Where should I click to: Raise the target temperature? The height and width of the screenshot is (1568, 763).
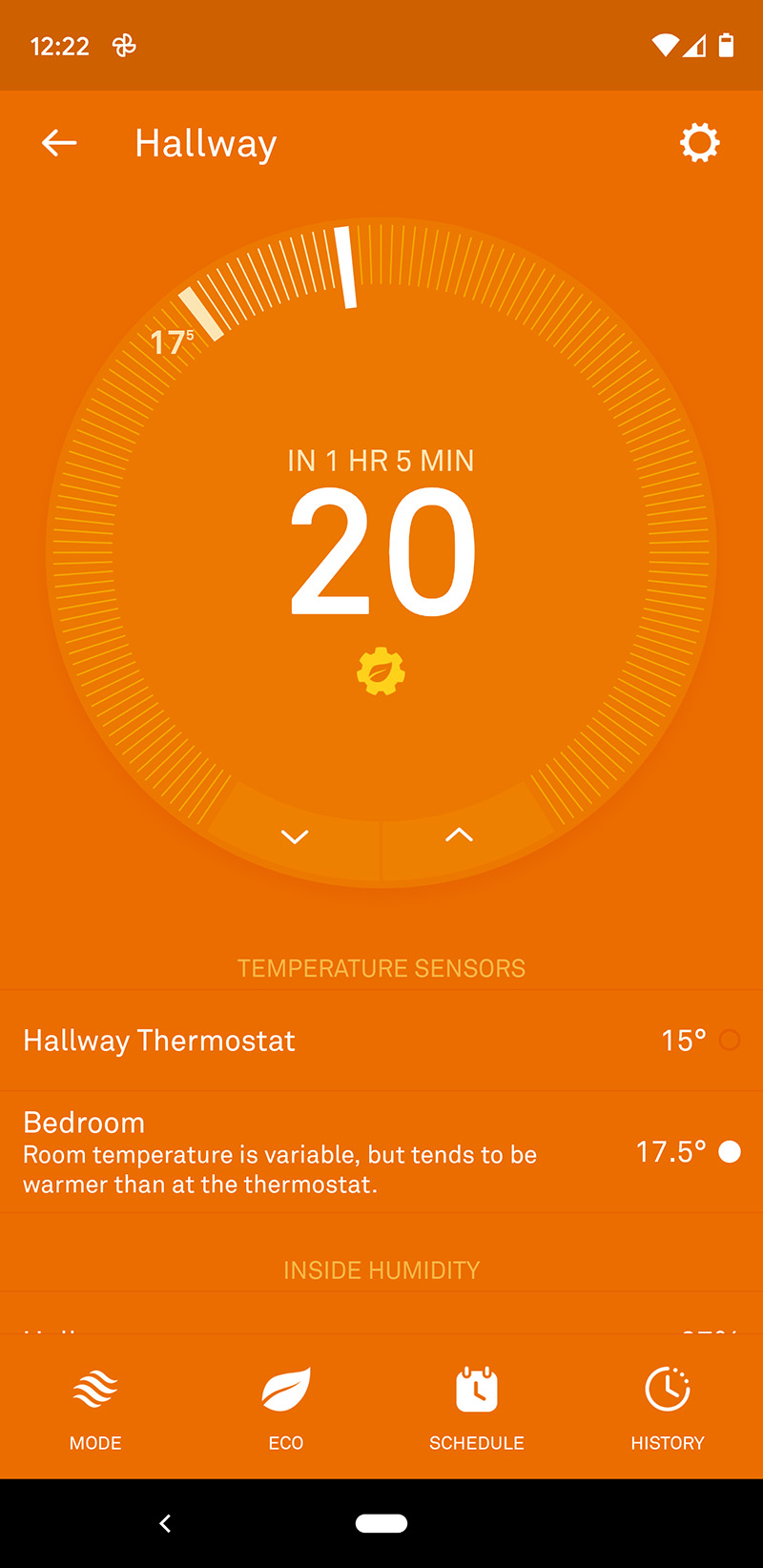click(459, 836)
